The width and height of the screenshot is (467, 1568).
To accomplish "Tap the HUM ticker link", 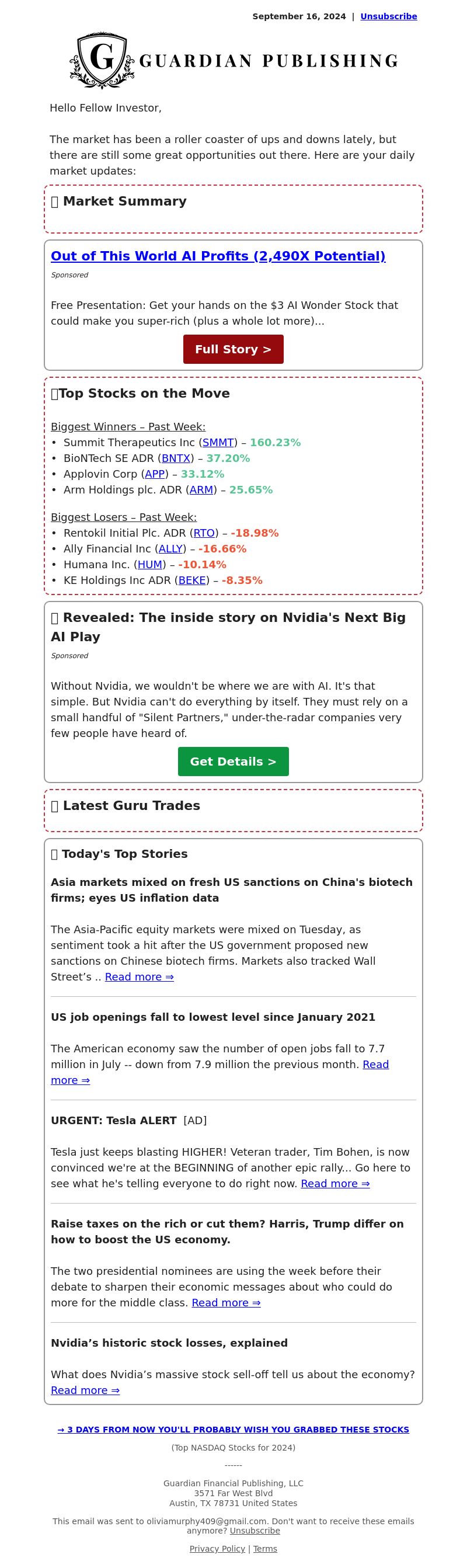I will [x=149, y=565].
